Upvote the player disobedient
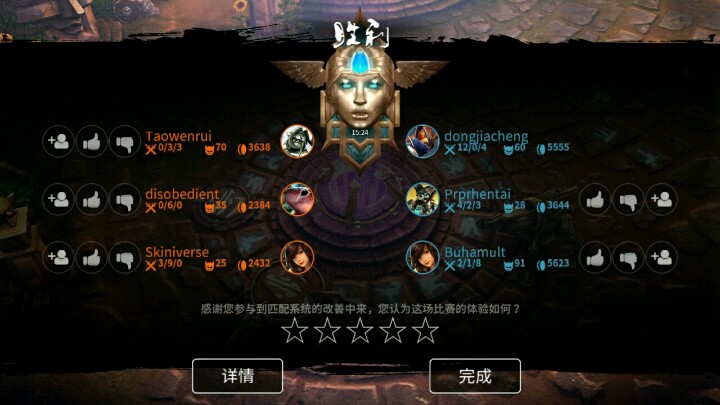The width and height of the screenshot is (720, 405). [91, 199]
